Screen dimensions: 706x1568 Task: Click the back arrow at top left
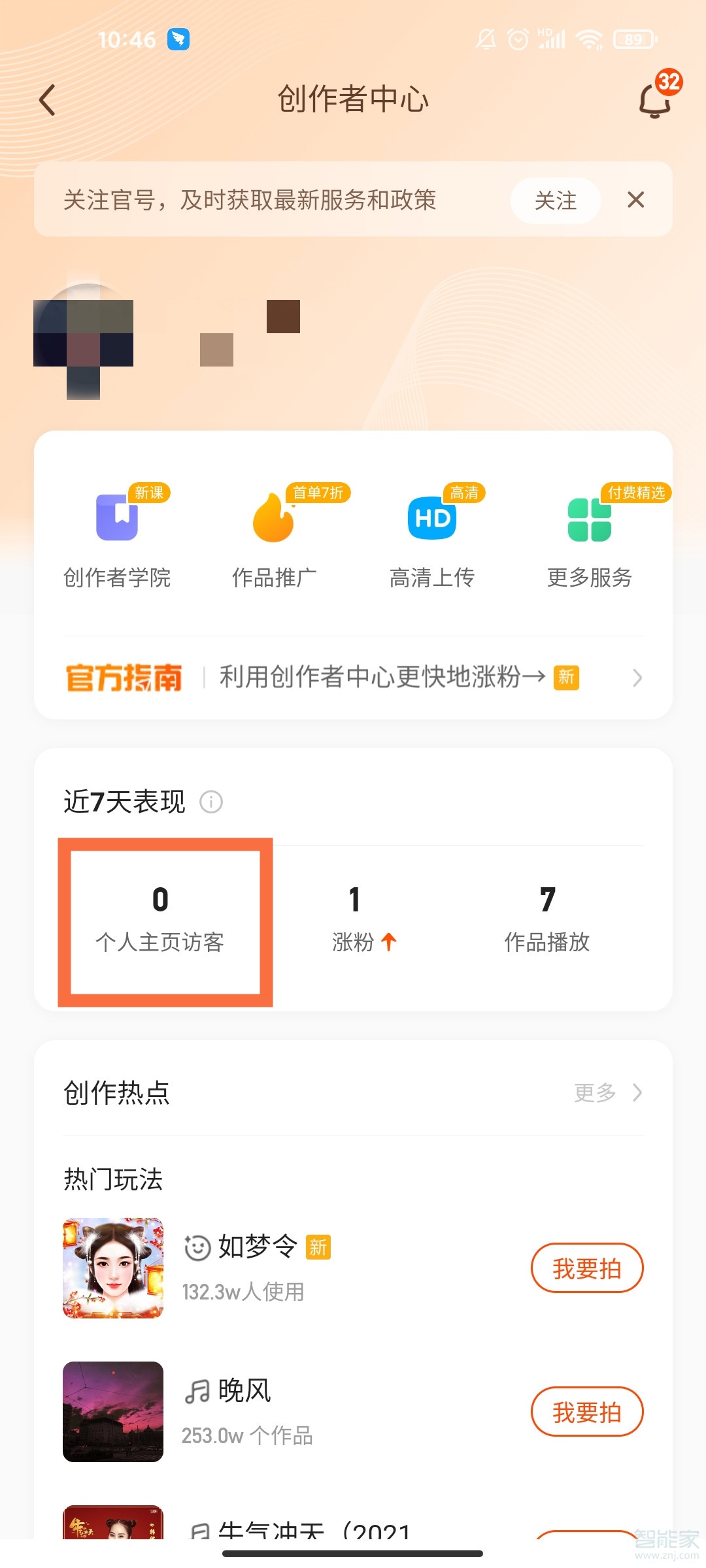pos(47,100)
